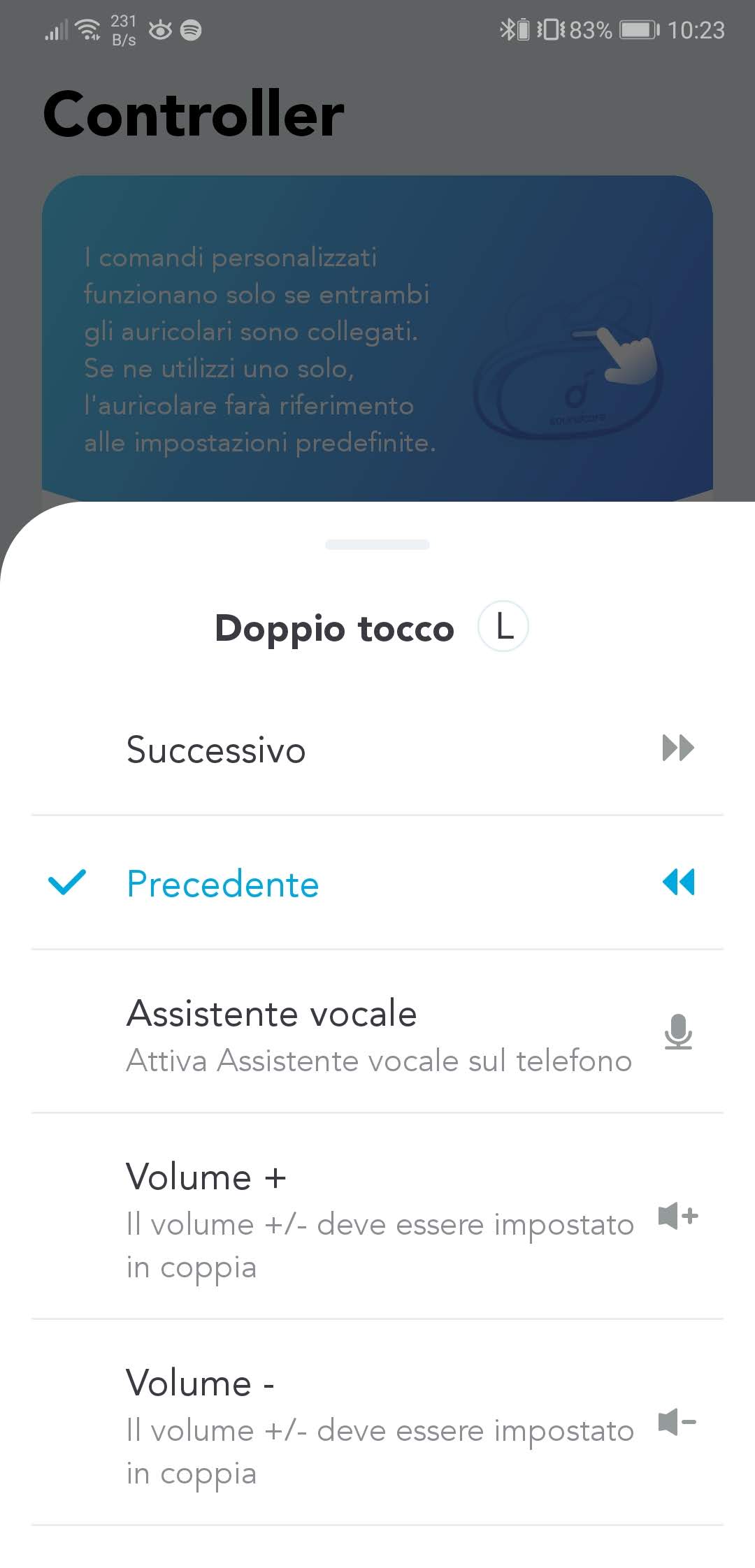
Task: Pick the Volume + option
Action: (x=377, y=1217)
